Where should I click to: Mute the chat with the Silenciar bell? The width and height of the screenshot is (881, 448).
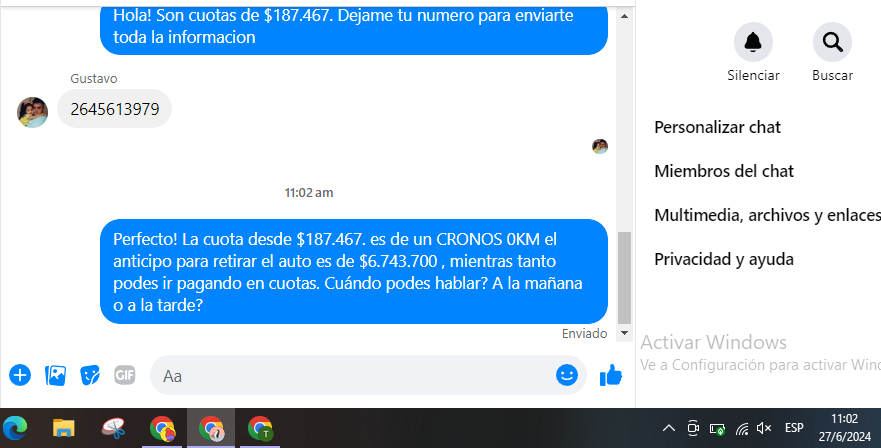(753, 42)
